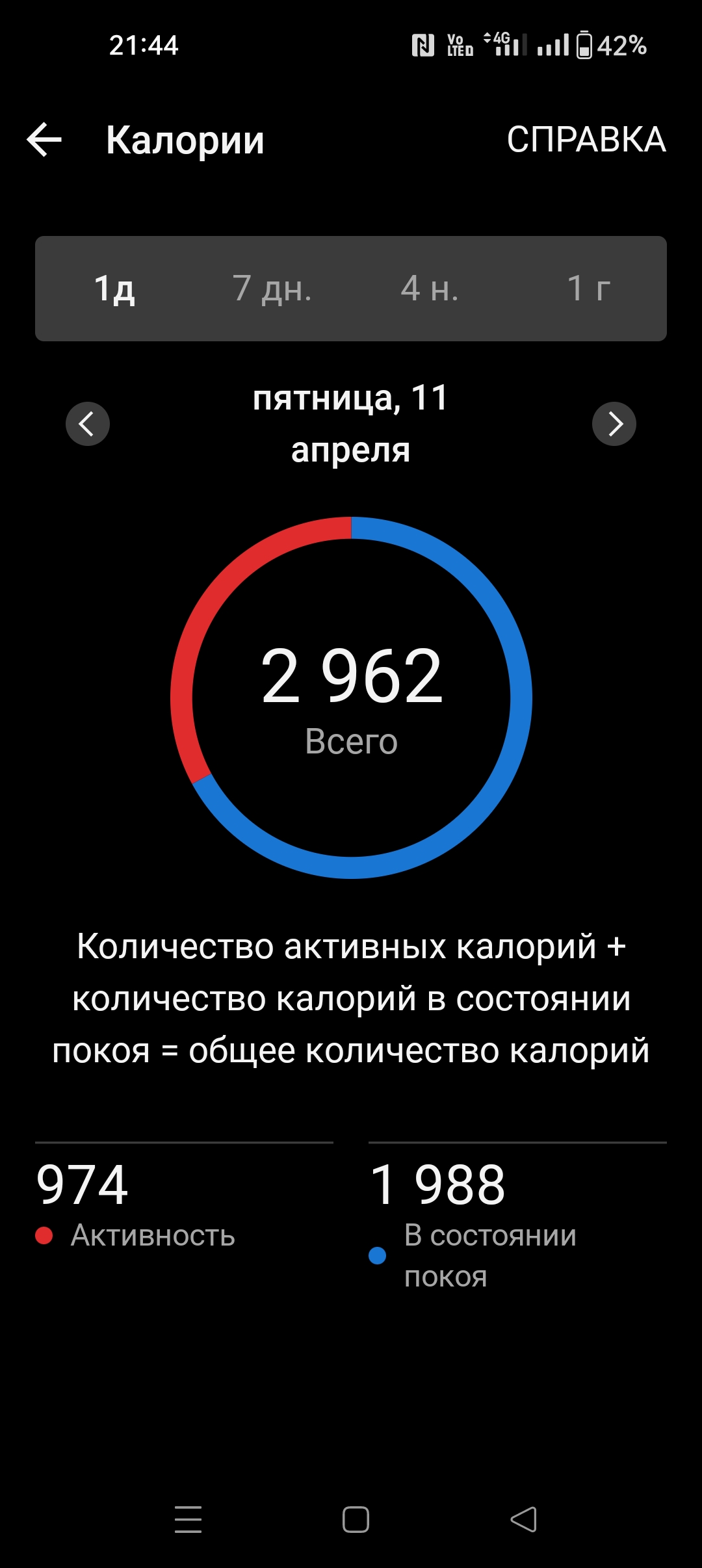Image resolution: width=702 pixels, height=1568 pixels.
Task: Show the 1 г yearly view
Action: (x=588, y=289)
